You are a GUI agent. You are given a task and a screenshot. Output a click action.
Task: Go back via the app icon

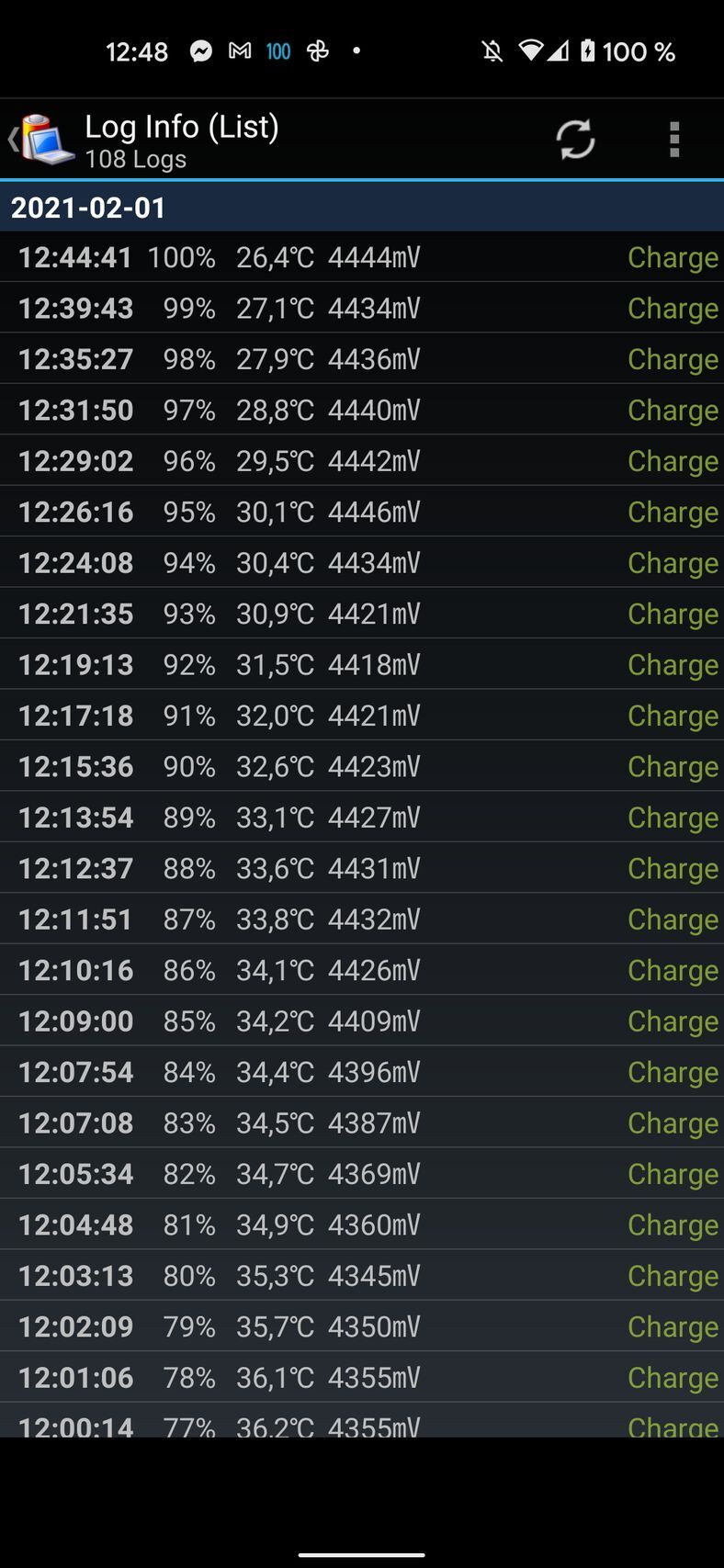[41, 140]
